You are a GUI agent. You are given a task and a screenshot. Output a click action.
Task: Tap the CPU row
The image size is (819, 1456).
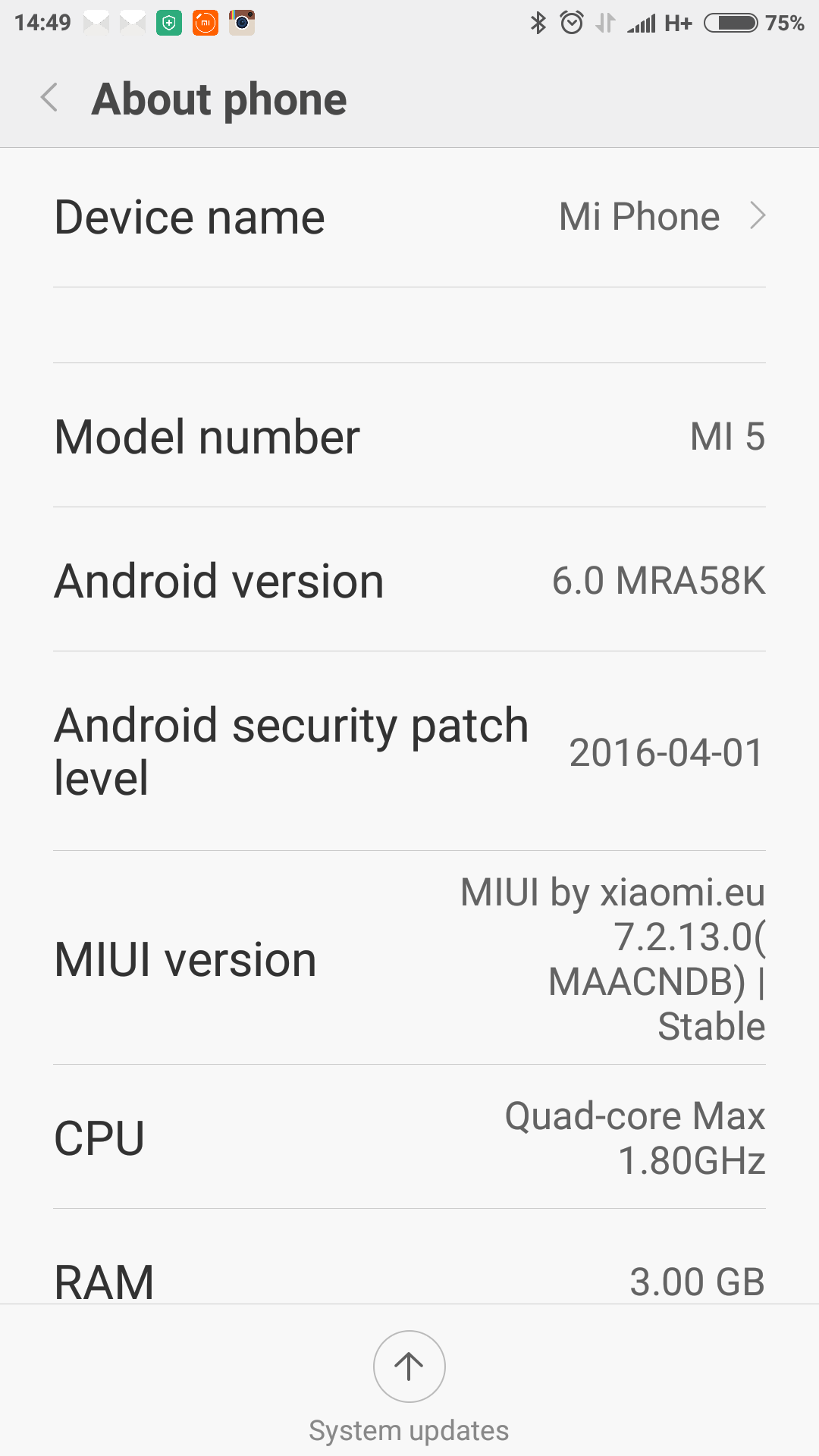pyautogui.click(x=409, y=1137)
